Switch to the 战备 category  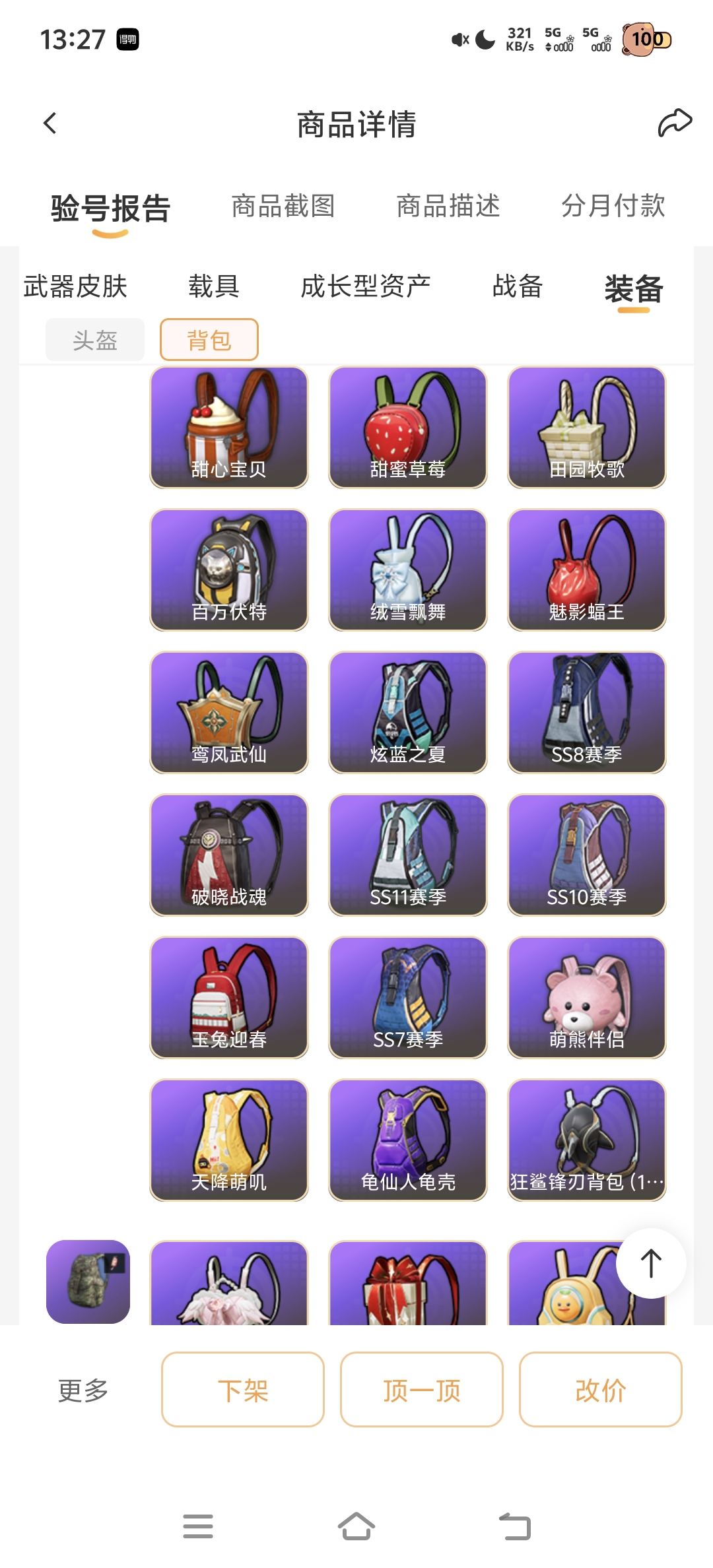click(518, 286)
